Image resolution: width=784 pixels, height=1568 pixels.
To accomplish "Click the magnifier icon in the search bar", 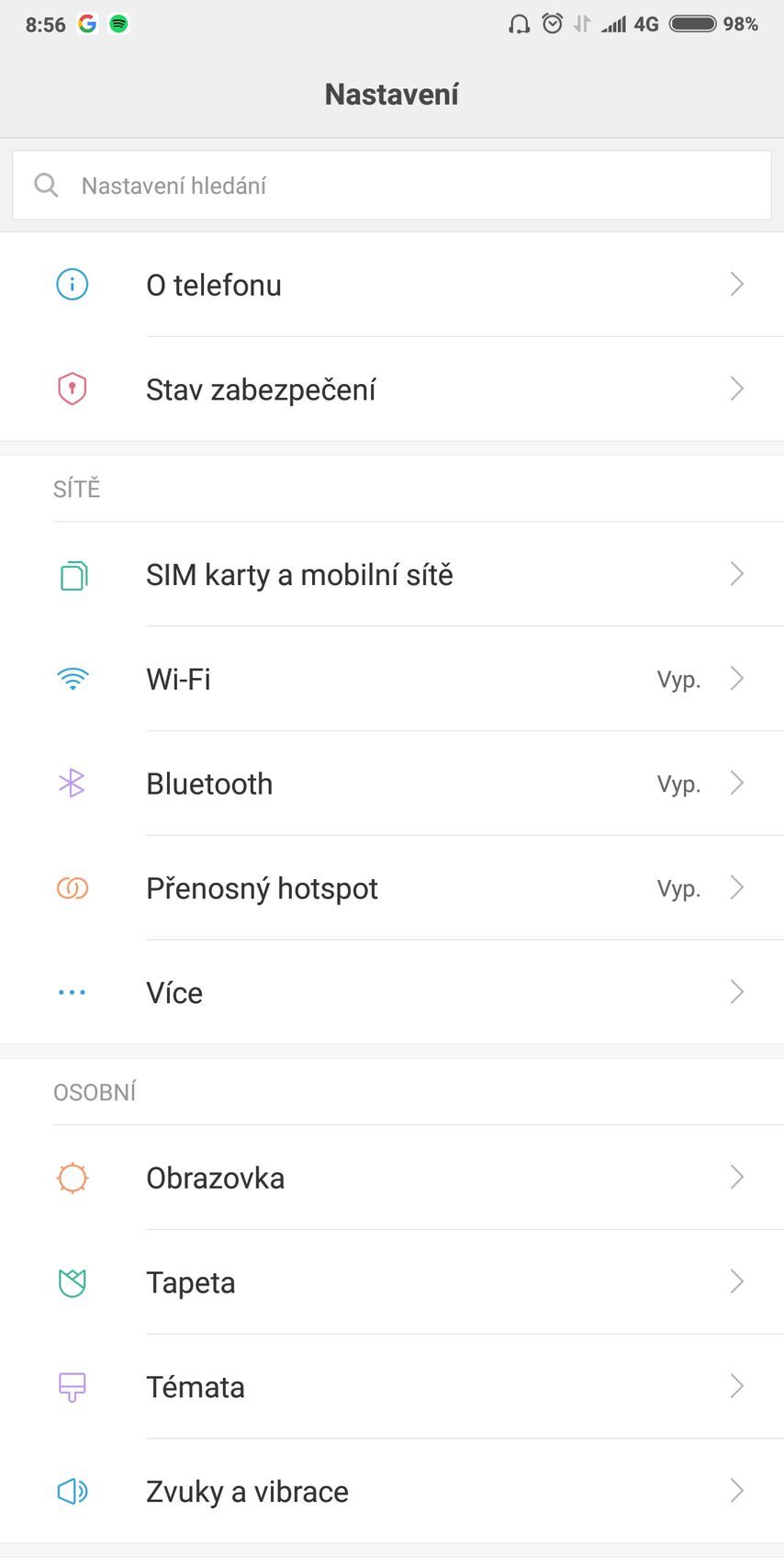I will 46,185.
